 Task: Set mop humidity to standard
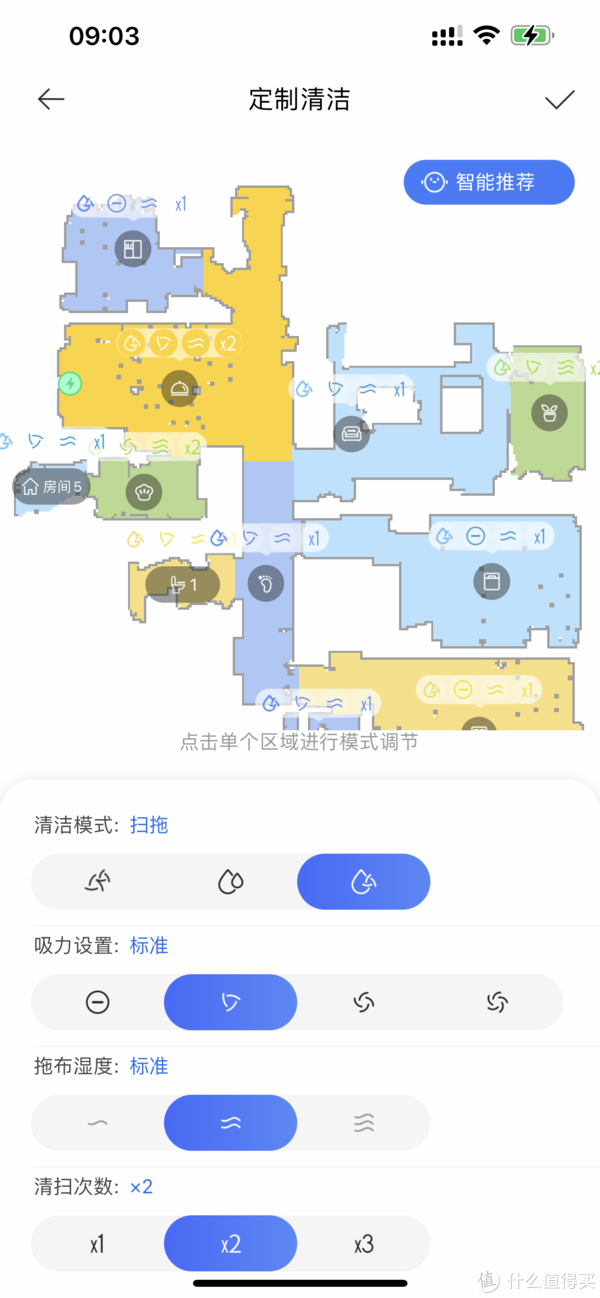pyautogui.click(x=230, y=1123)
